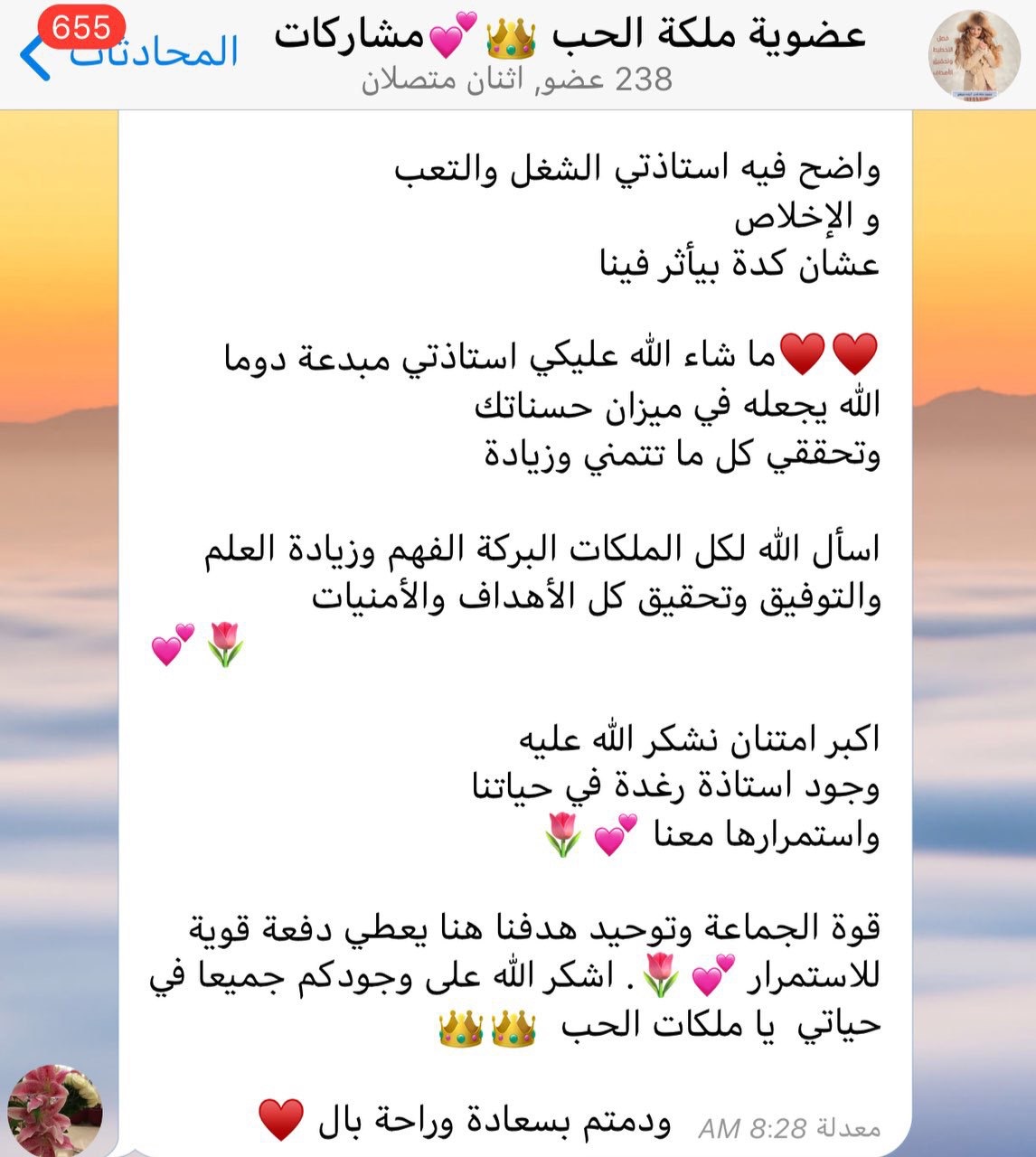The image size is (1036, 1157).
Task: Open group info for عضوية ملكة الحب
Action: (x=570, y=36)
